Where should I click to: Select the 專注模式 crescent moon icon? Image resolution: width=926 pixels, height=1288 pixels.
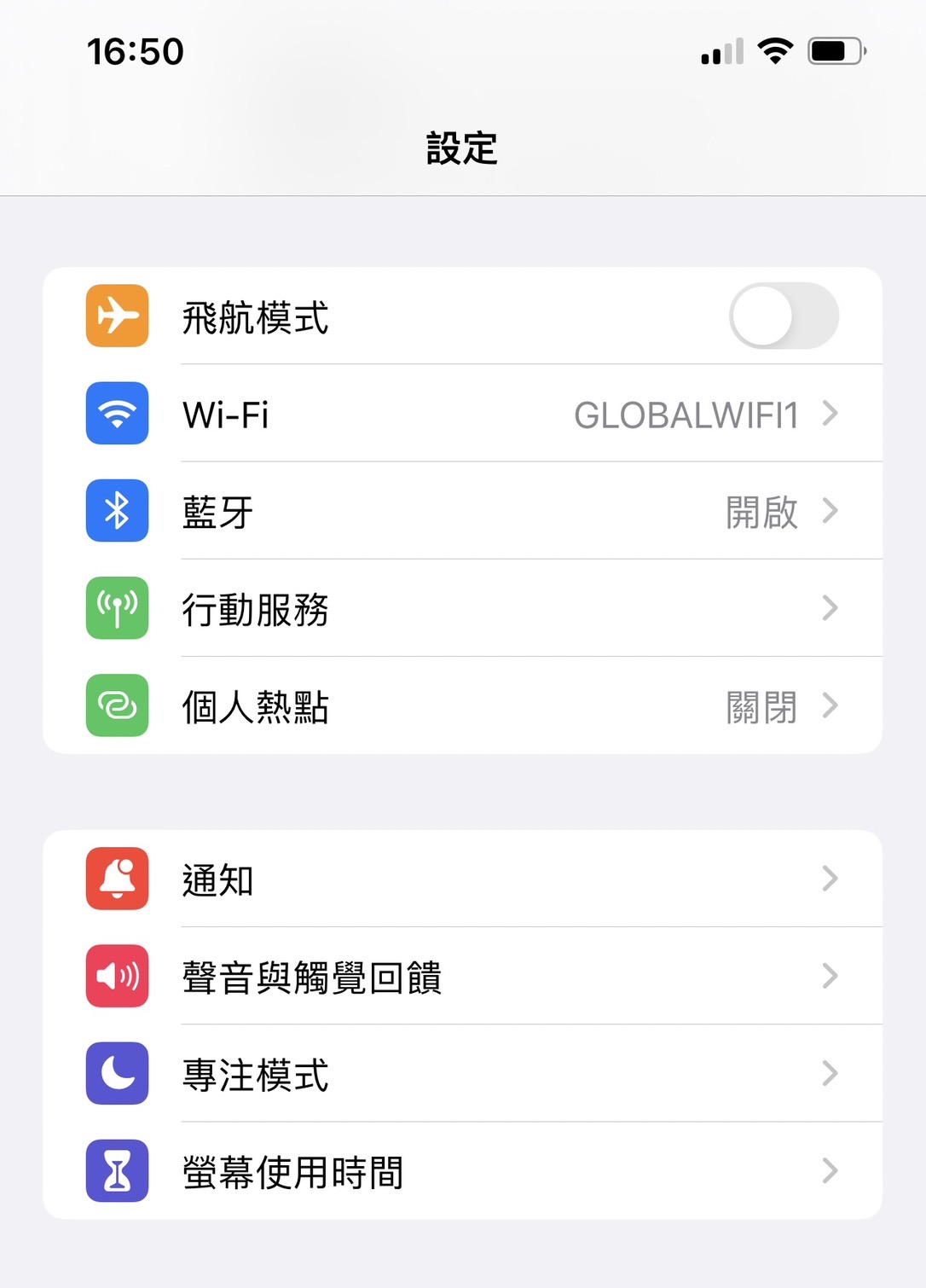click(117, 1074)
